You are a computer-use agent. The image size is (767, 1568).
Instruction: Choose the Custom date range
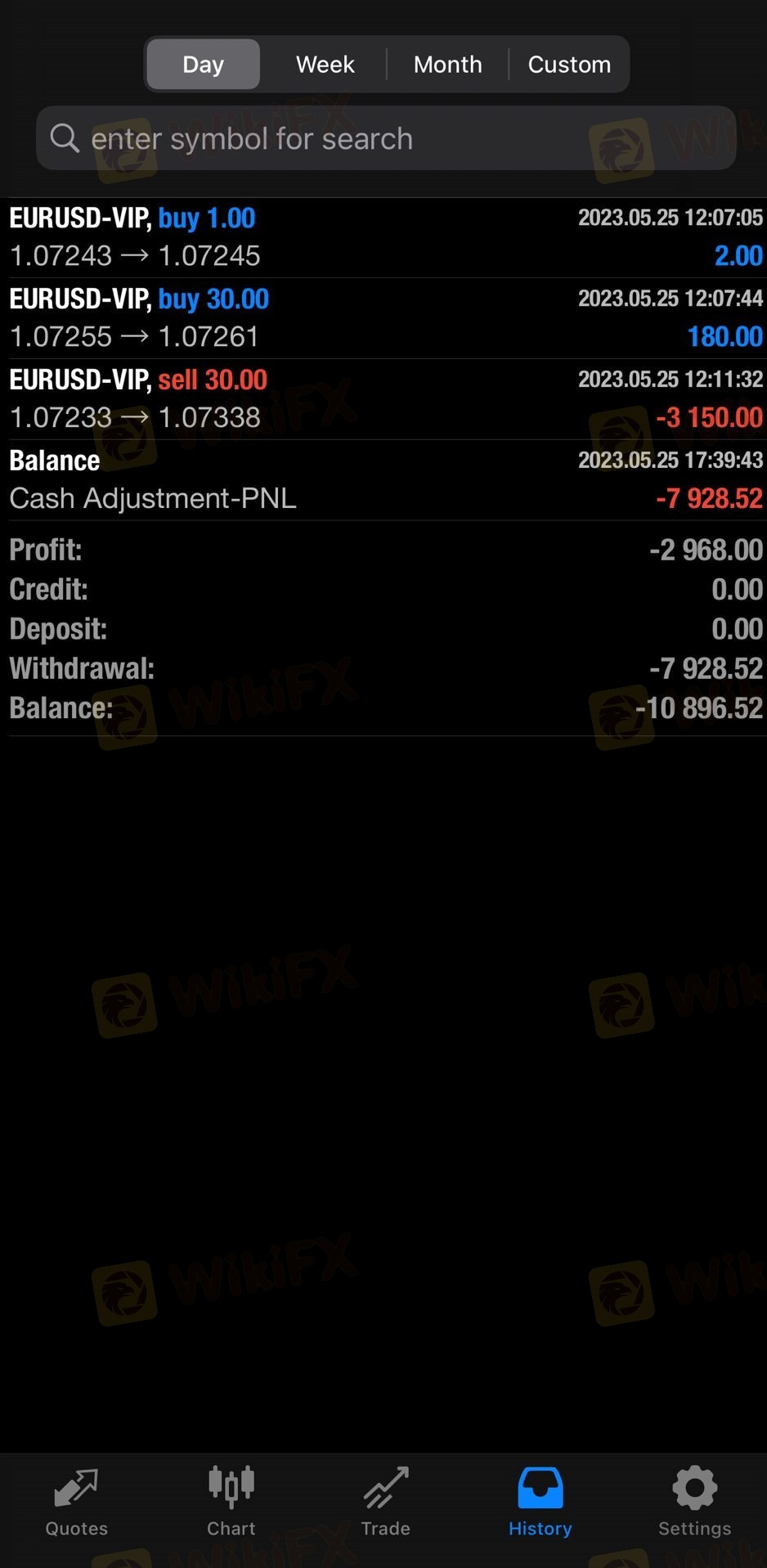569,64
